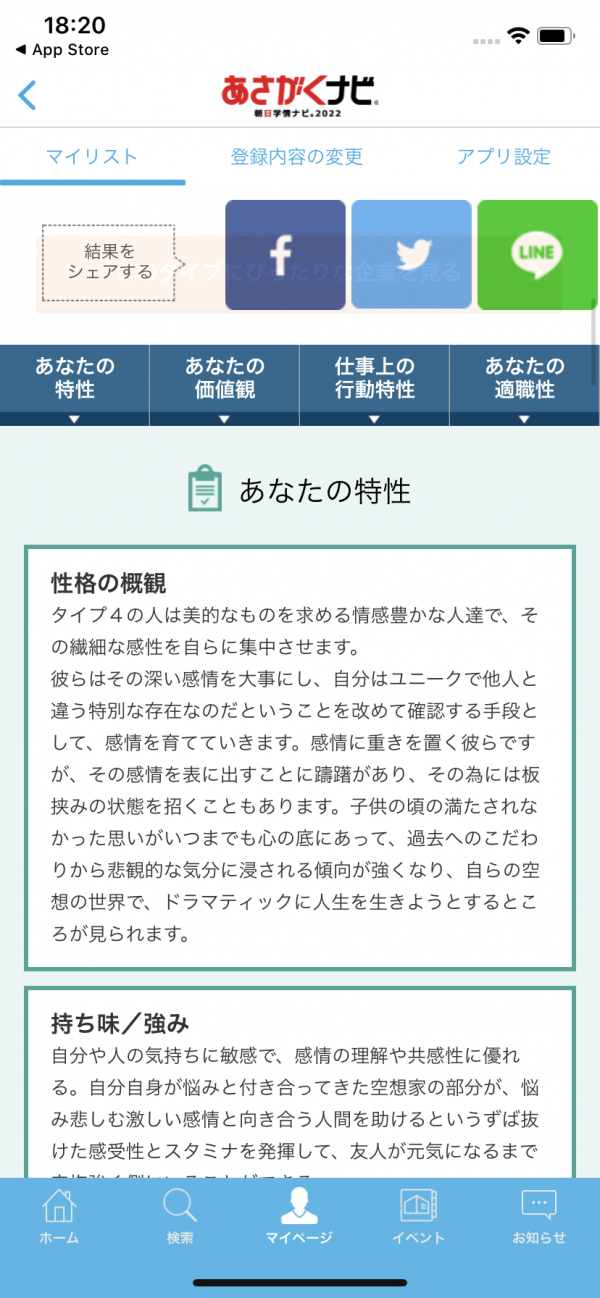Screen dimensions: 600x1298
Task: Open the イベント tab
Action: pos(419,1216)
